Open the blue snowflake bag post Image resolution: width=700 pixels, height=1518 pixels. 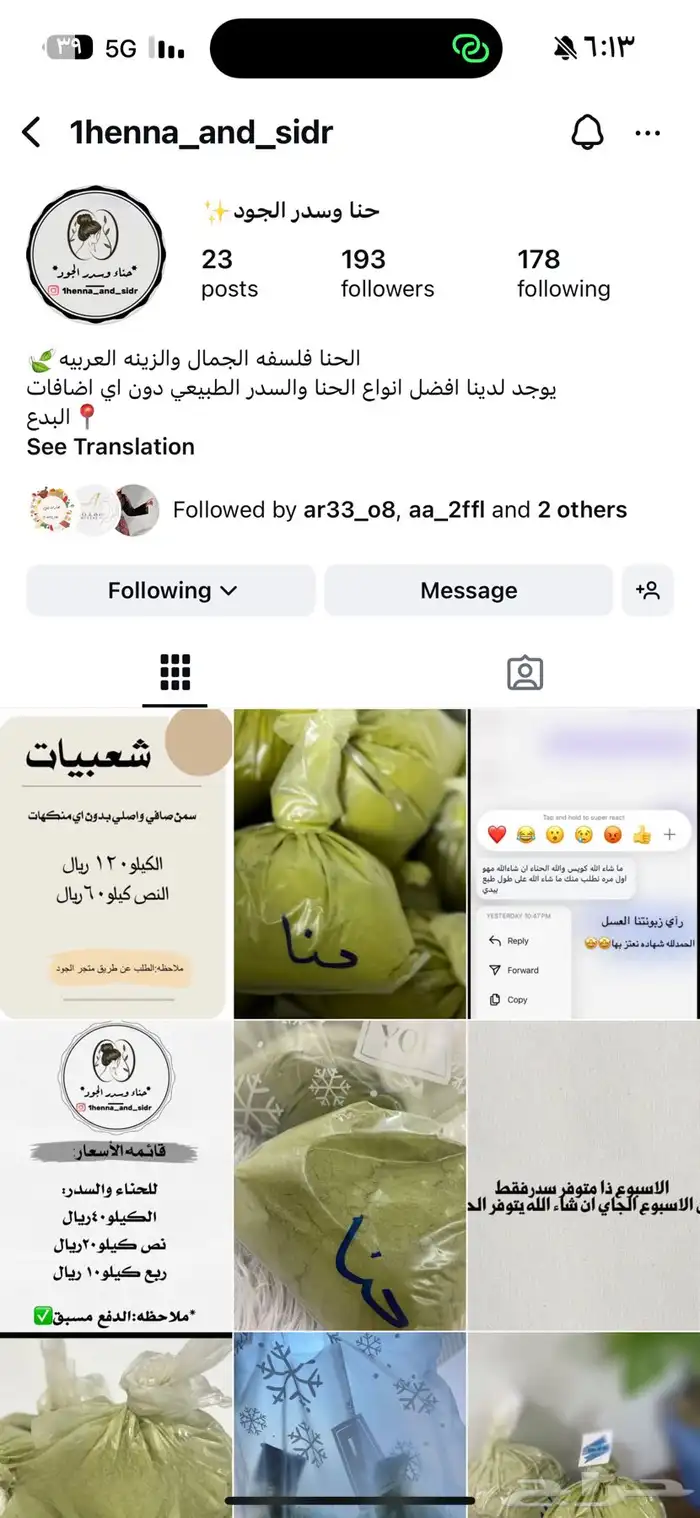click(350, 1425)
